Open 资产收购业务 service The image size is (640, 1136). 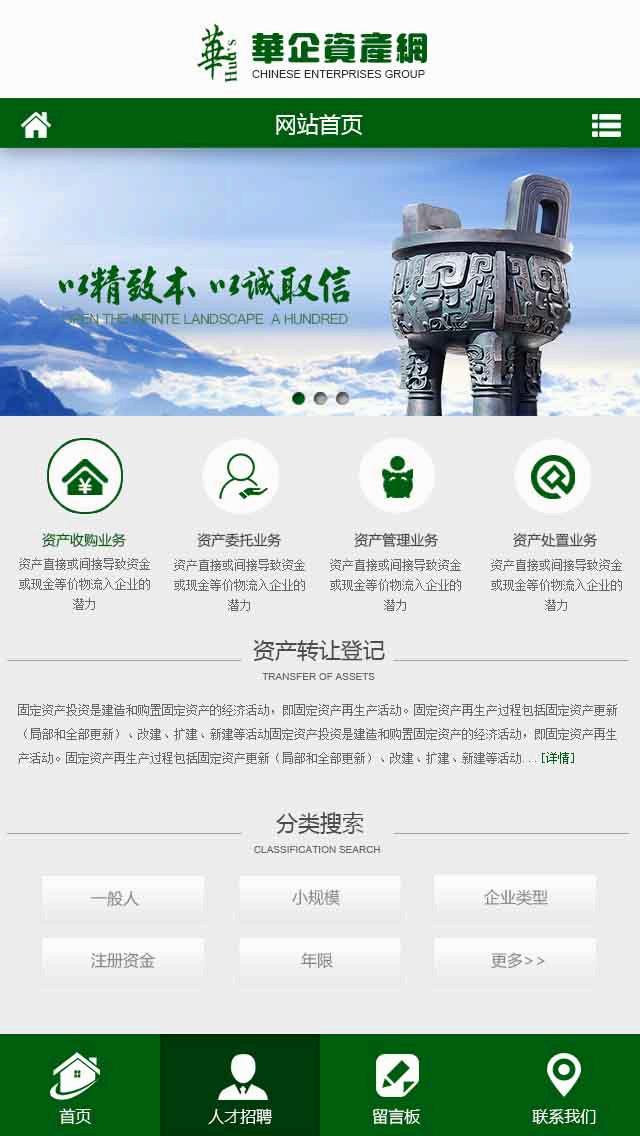coord(85,477)
